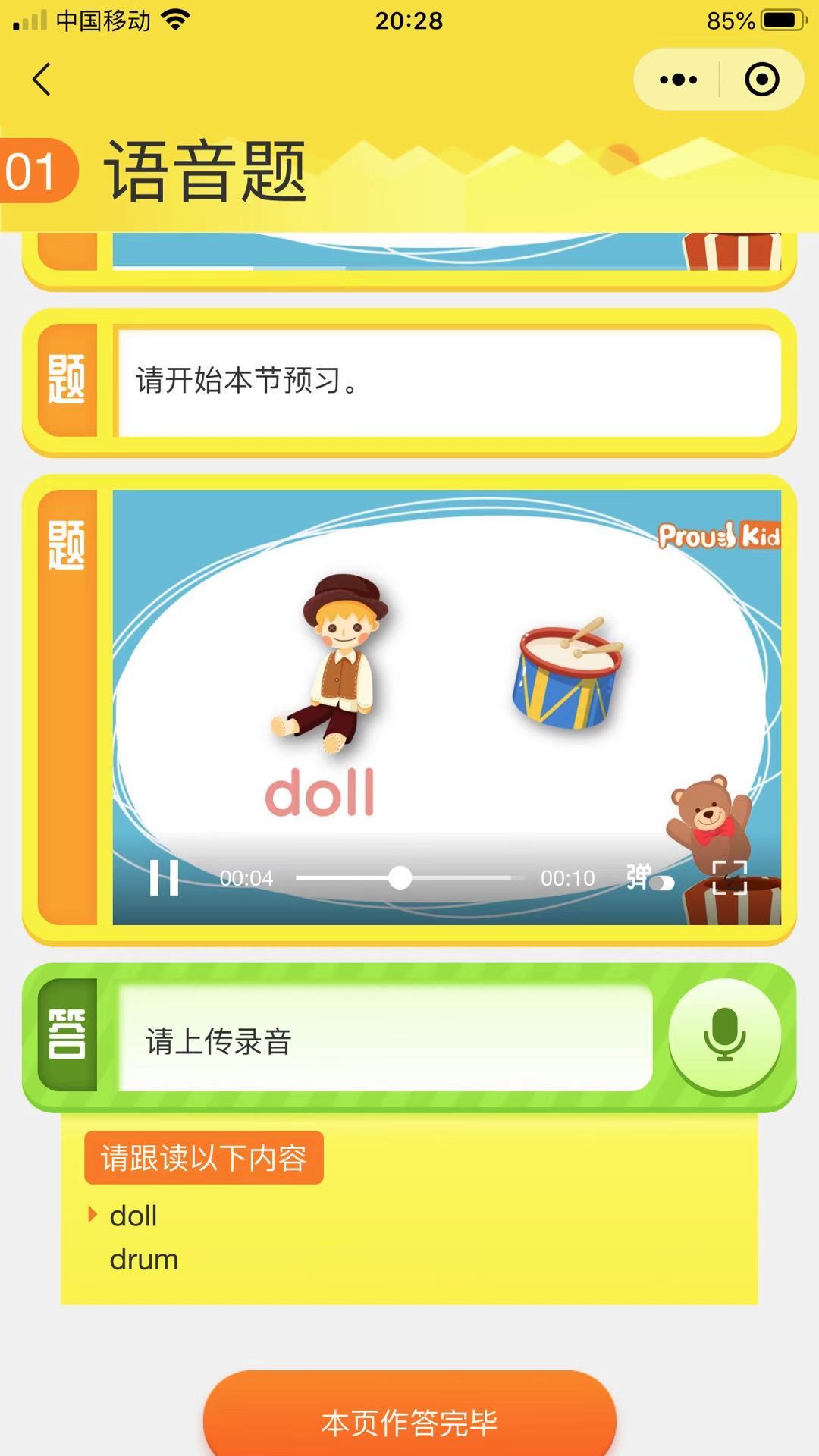Image resolution: width=819 pixels, height=1456 pixels.
Task: Go back using the top-left arrow
Action: (x=42, y=79)
